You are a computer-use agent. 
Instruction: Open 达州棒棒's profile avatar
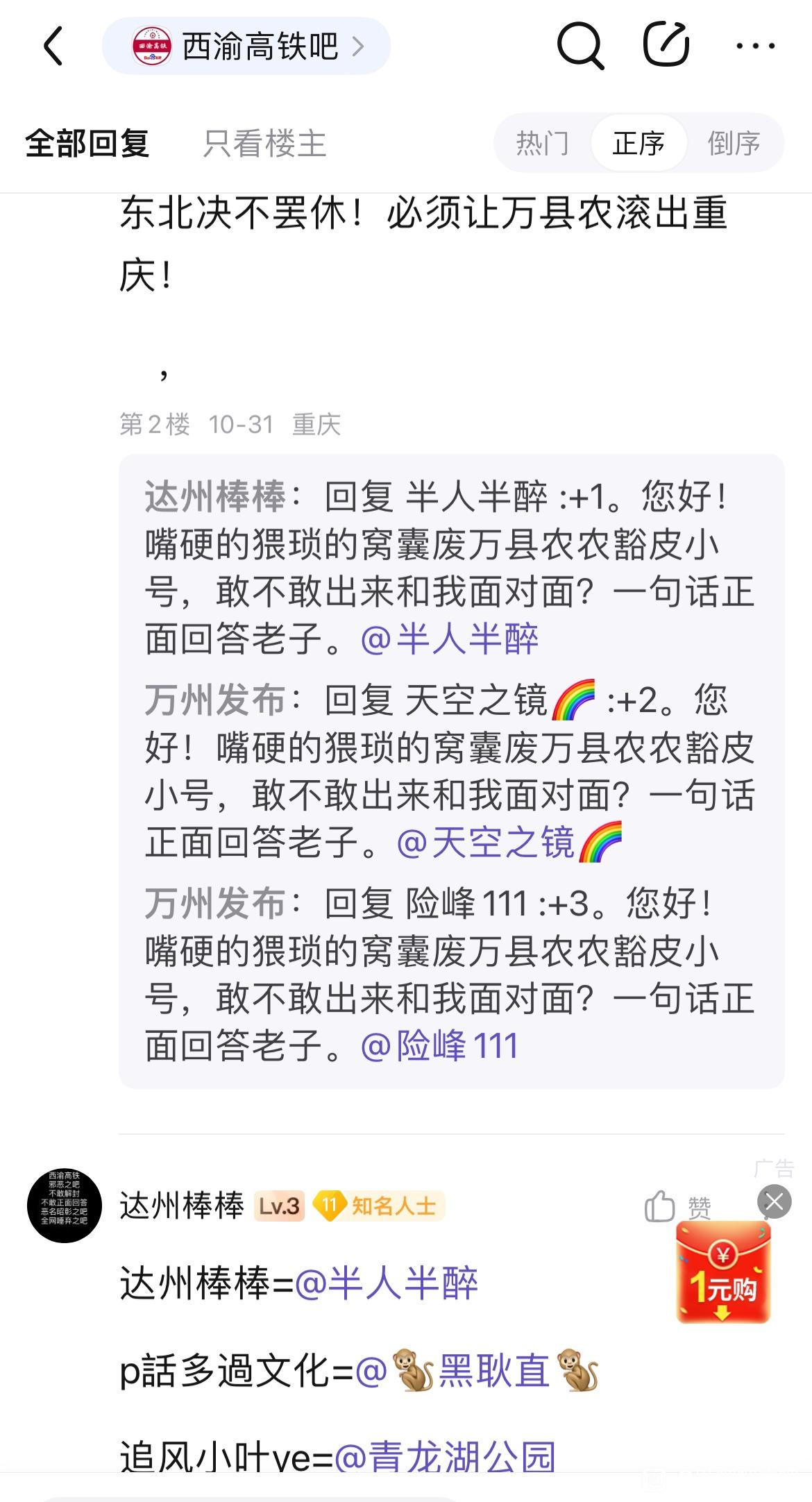(x=64, y=1206)
